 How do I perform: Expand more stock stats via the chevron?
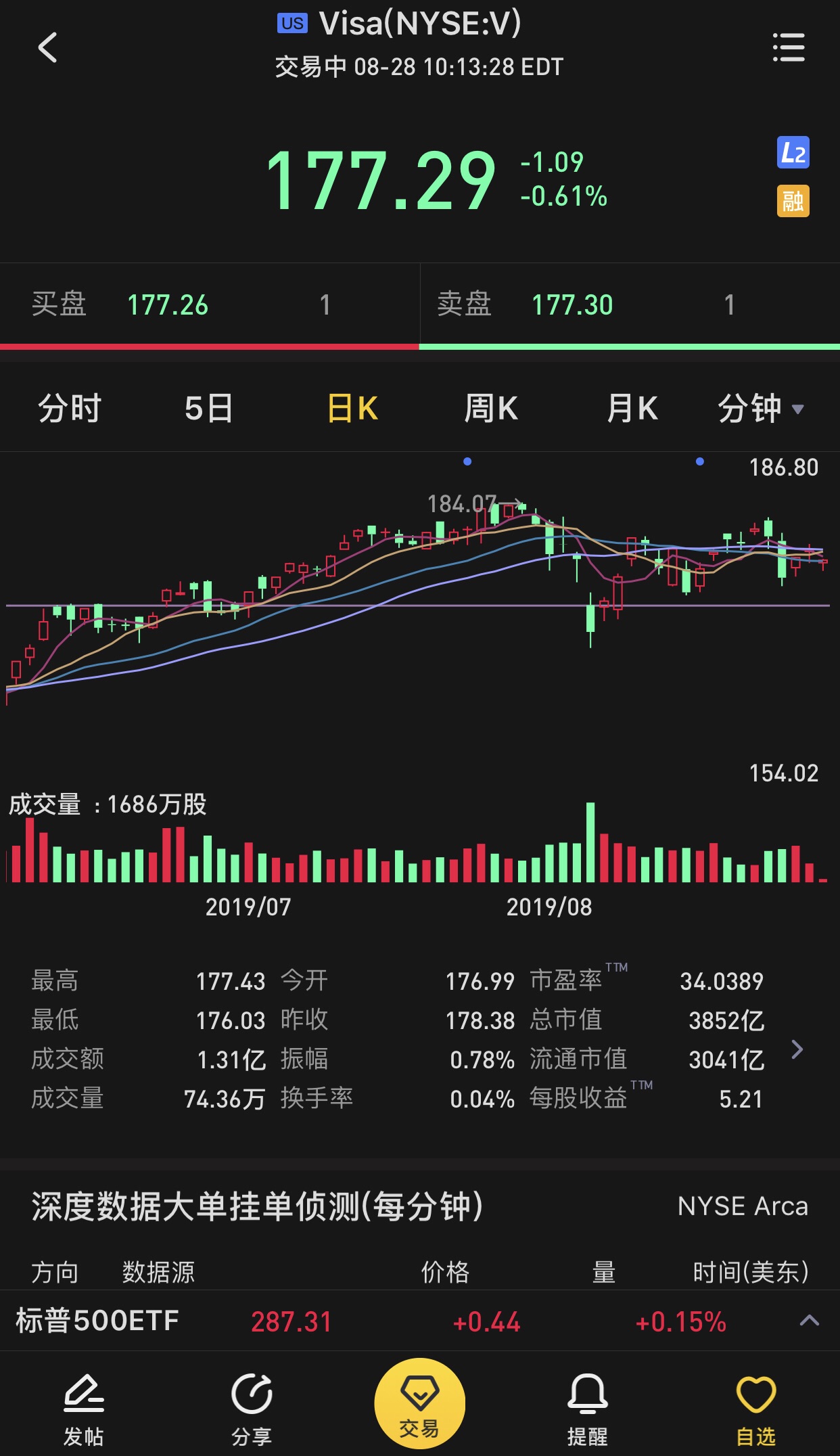797,1049
